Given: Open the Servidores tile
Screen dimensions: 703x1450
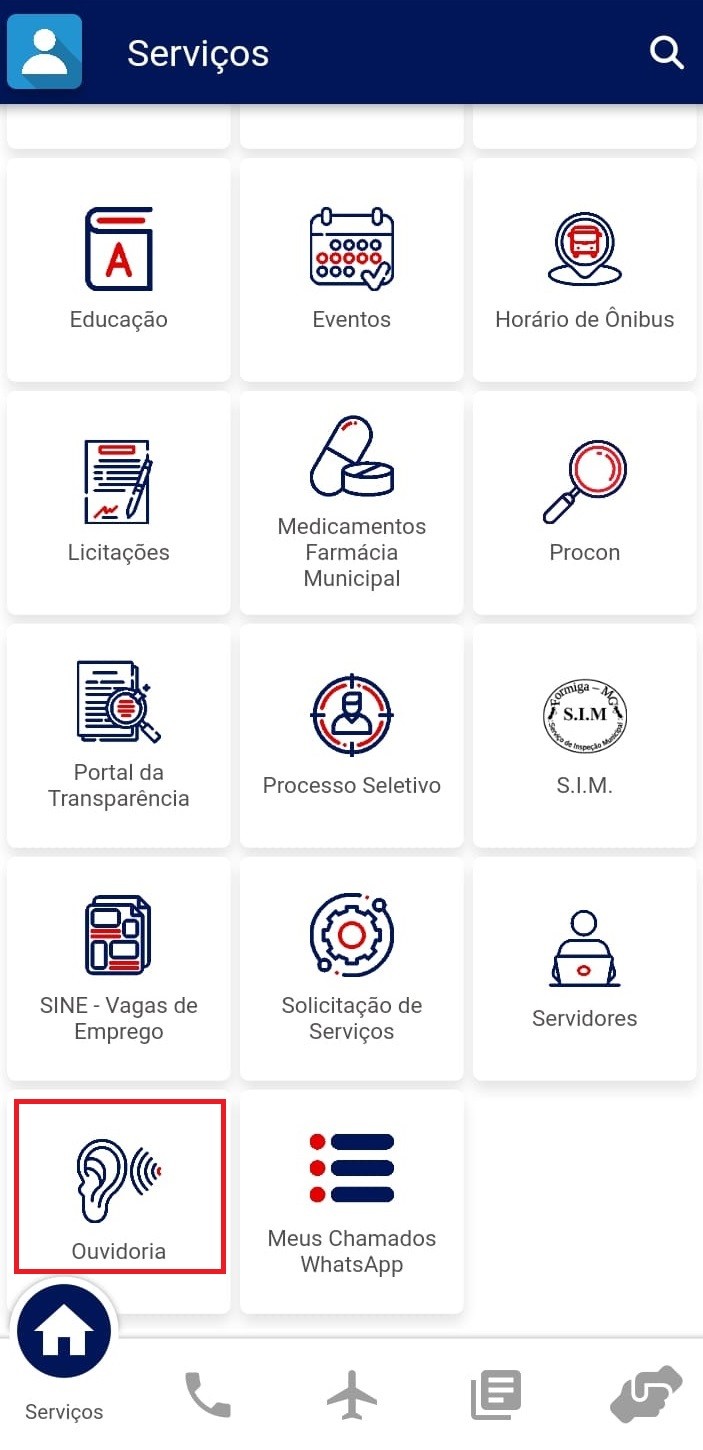Looking at the screenshot, I should pos(585,969).
